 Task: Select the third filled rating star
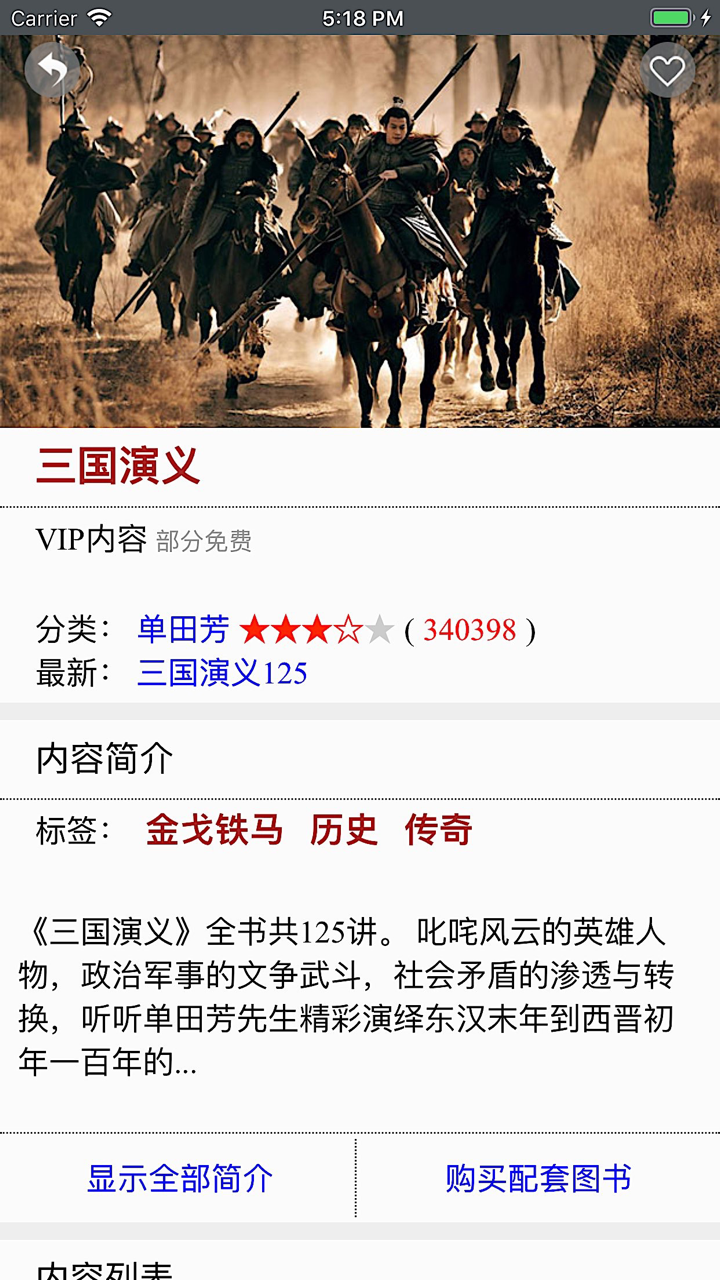coord(317,630)
